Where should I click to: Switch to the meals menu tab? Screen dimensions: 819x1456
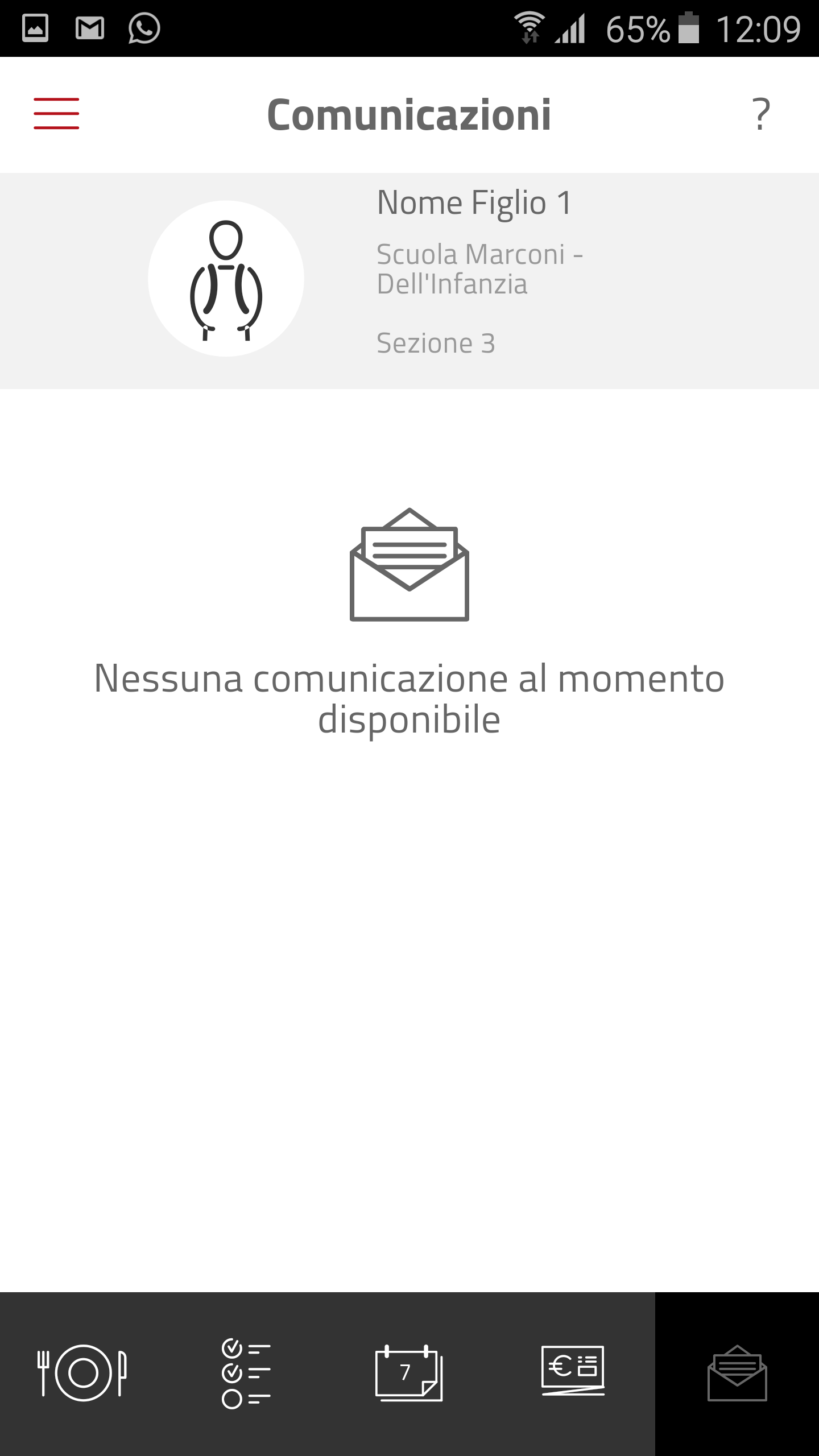82,1373
